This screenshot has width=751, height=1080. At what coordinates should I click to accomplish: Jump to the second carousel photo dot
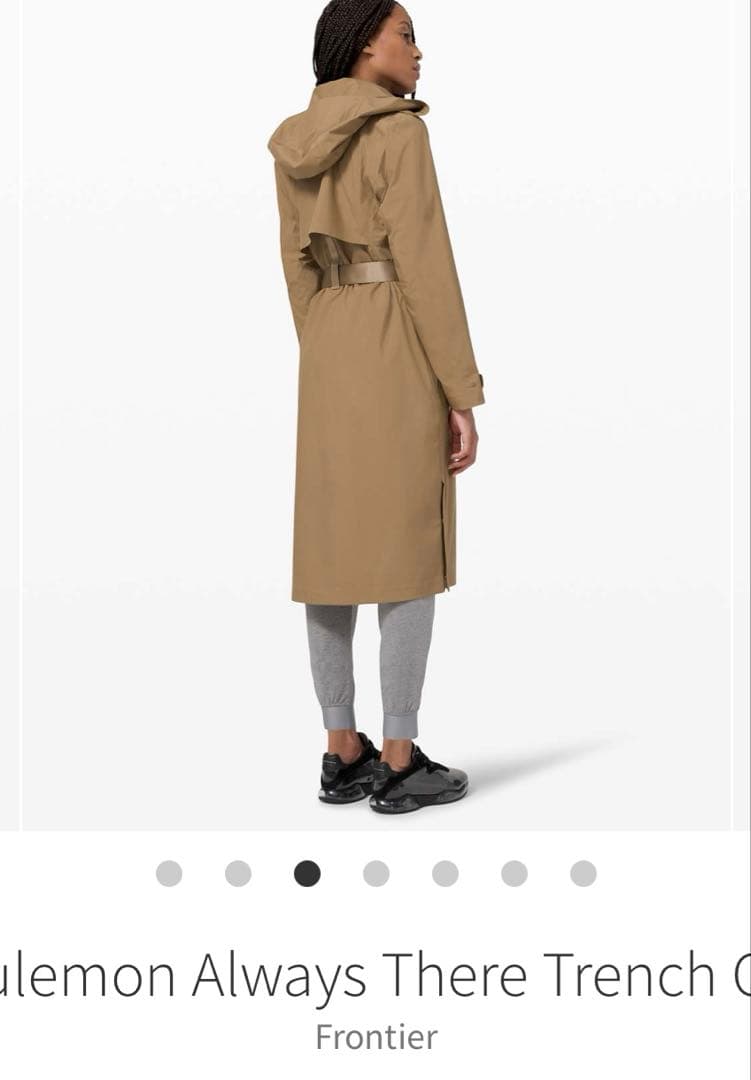238,873
